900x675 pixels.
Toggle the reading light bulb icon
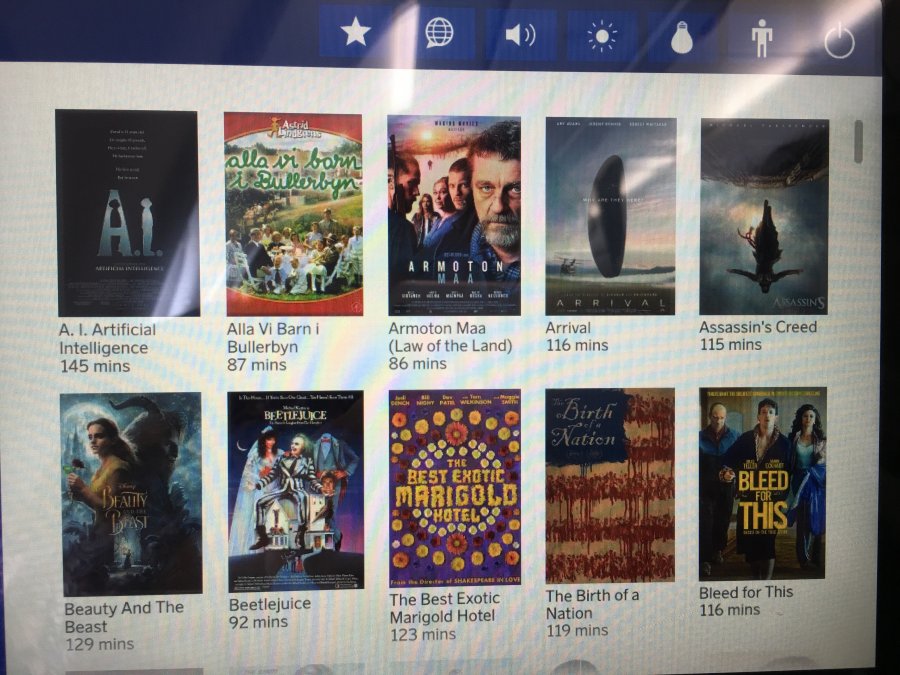click(682, 38)
